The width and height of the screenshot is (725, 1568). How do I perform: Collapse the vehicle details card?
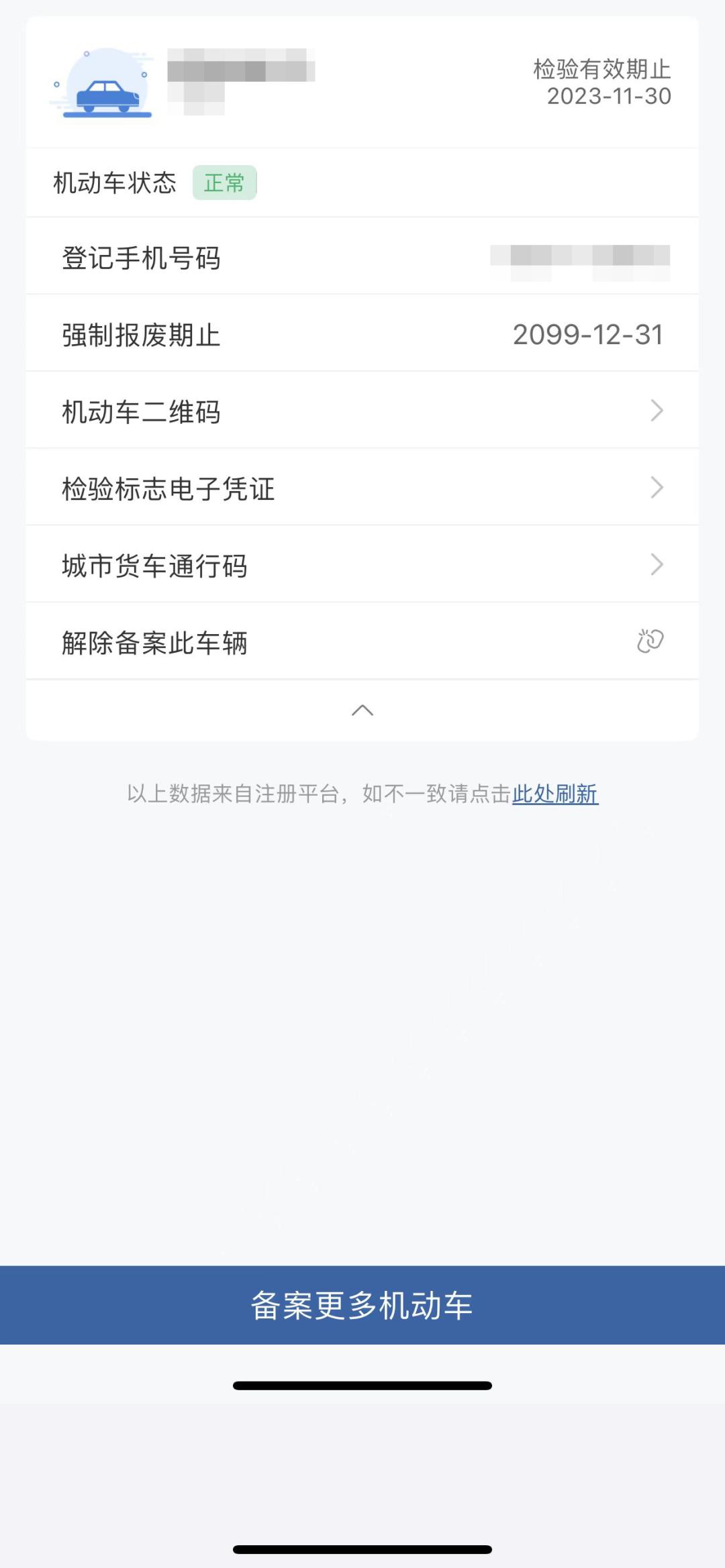click(362, 710)
